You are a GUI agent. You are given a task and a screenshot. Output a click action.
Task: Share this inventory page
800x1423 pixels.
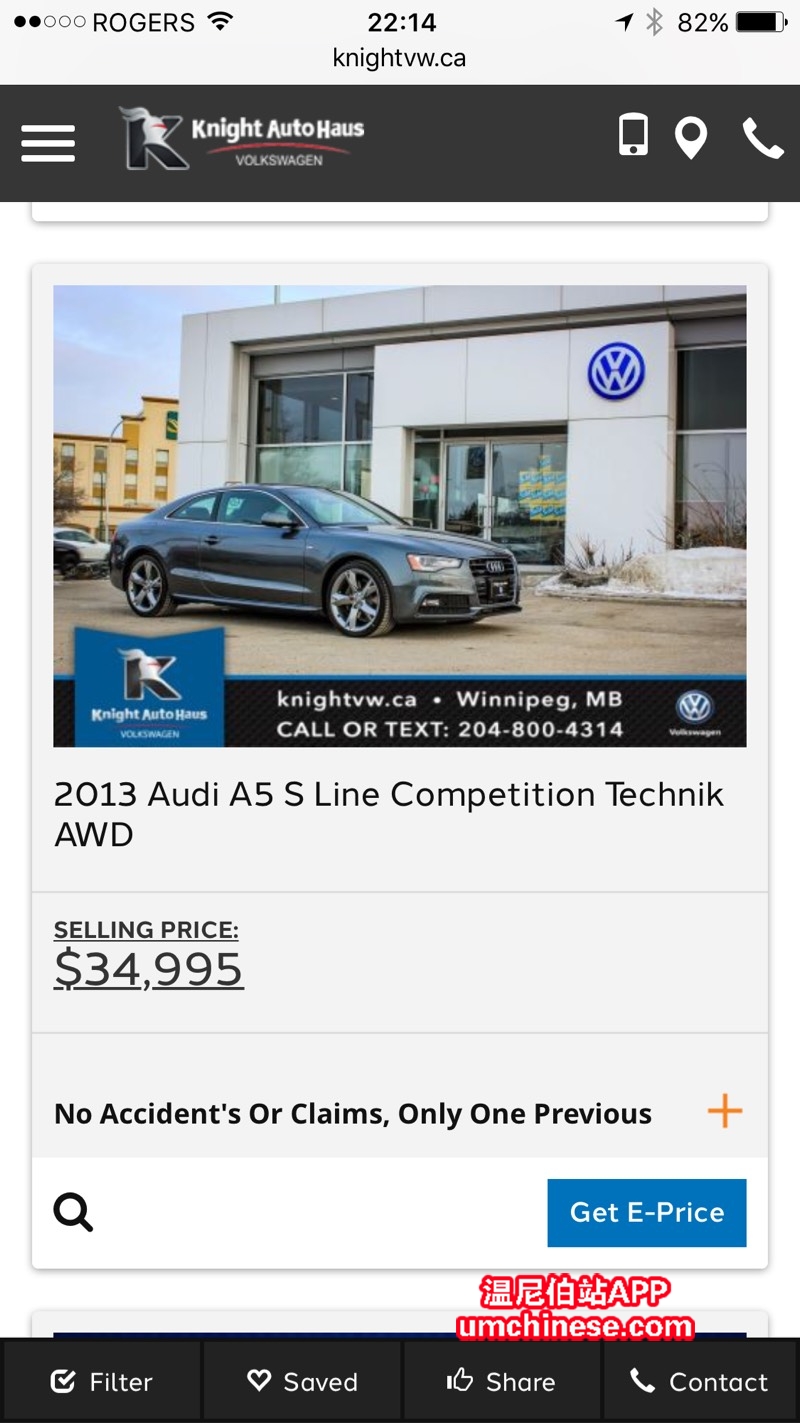501,1382
